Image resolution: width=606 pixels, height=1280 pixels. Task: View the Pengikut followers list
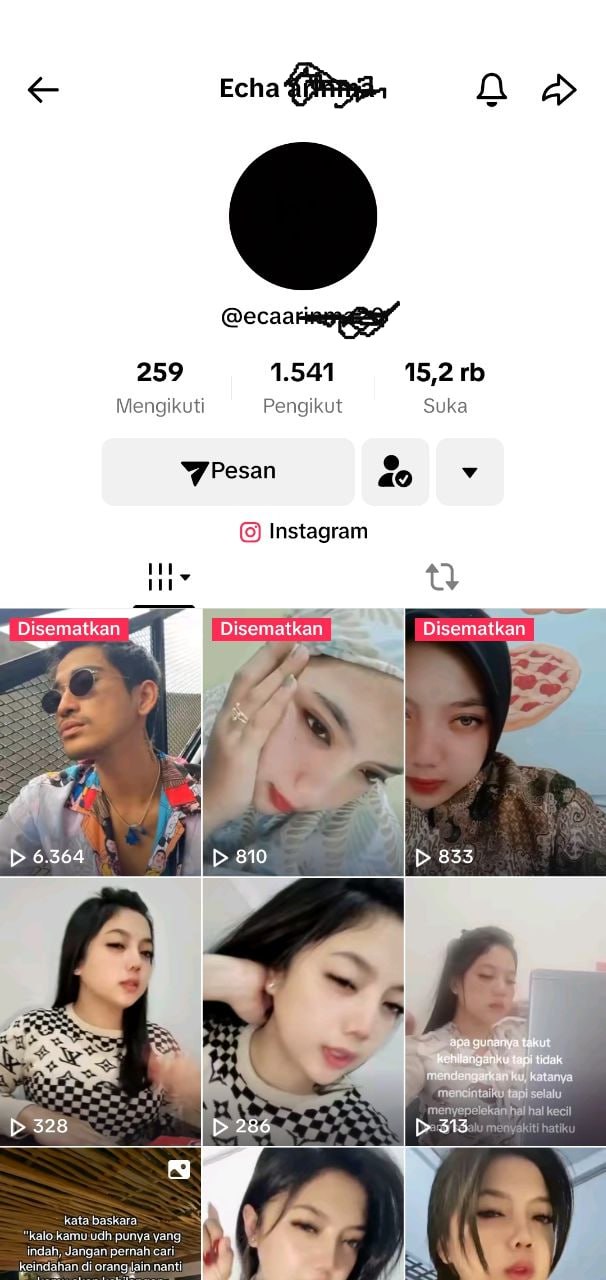pos(302,388)
